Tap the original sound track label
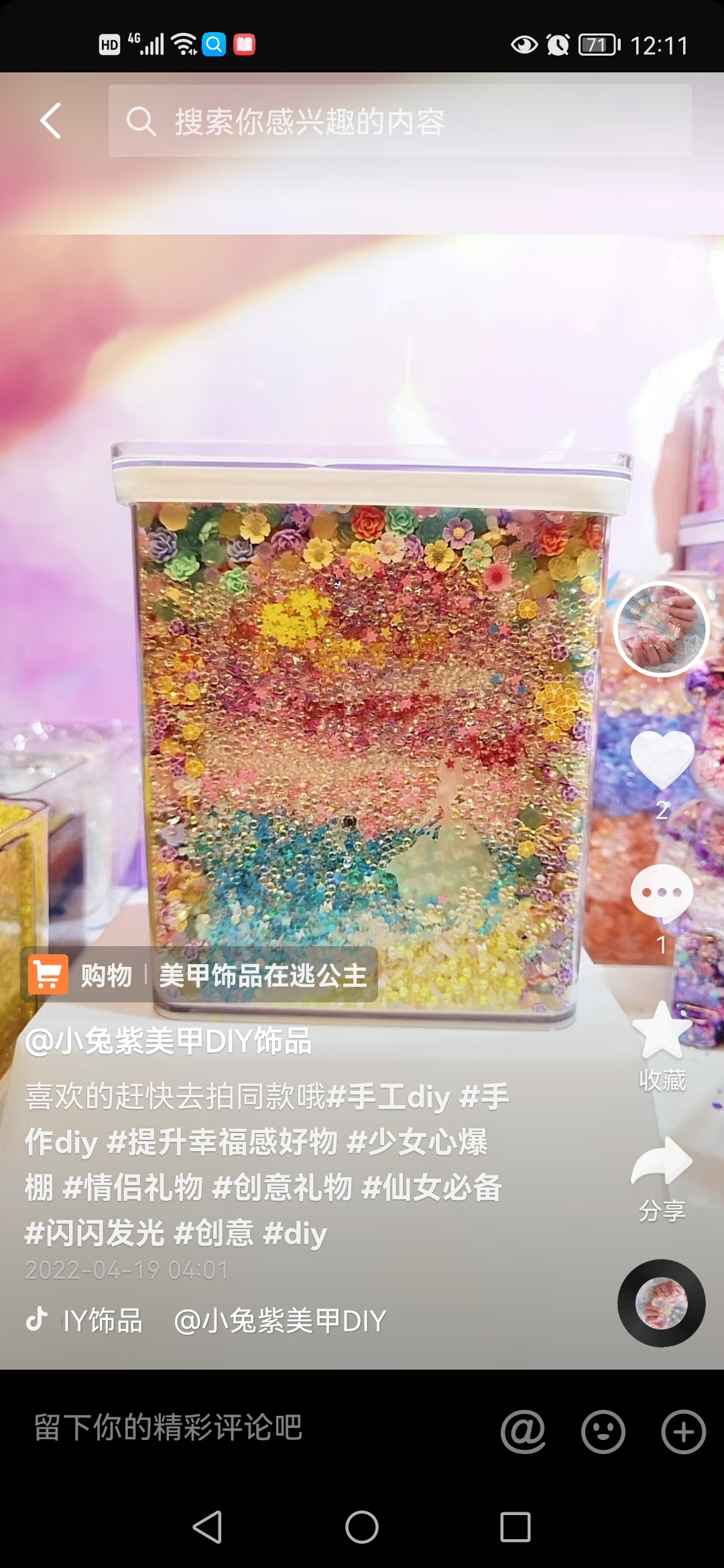Screen dimensions: 724x1568 point(205,1321)
